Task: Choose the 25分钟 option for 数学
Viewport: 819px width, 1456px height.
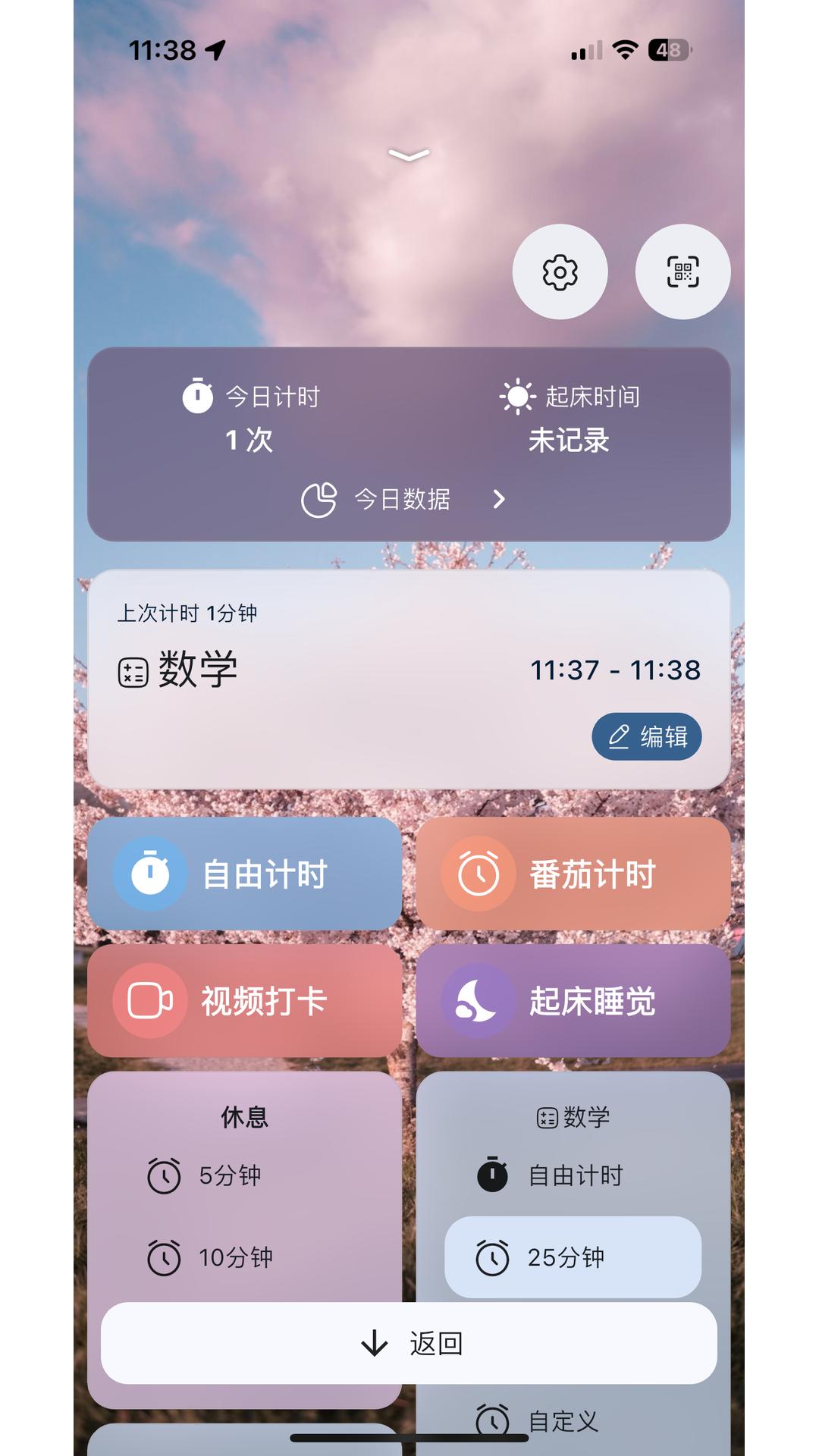Action: [x=573, y=1257]
